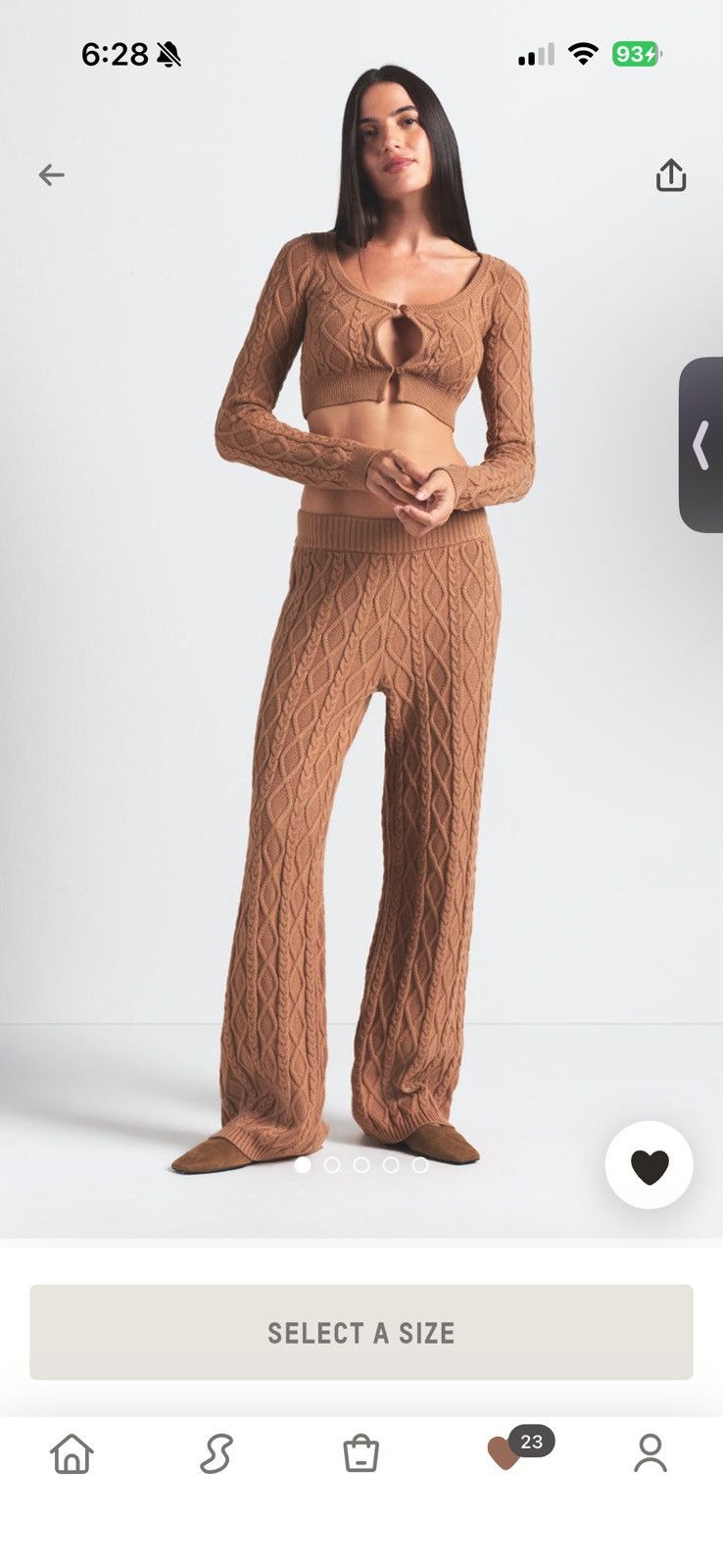Image resolution: width=723 pixels, height=1568 pixels.
Task: Open the shopping bag tab
Action: (361, 1453)
